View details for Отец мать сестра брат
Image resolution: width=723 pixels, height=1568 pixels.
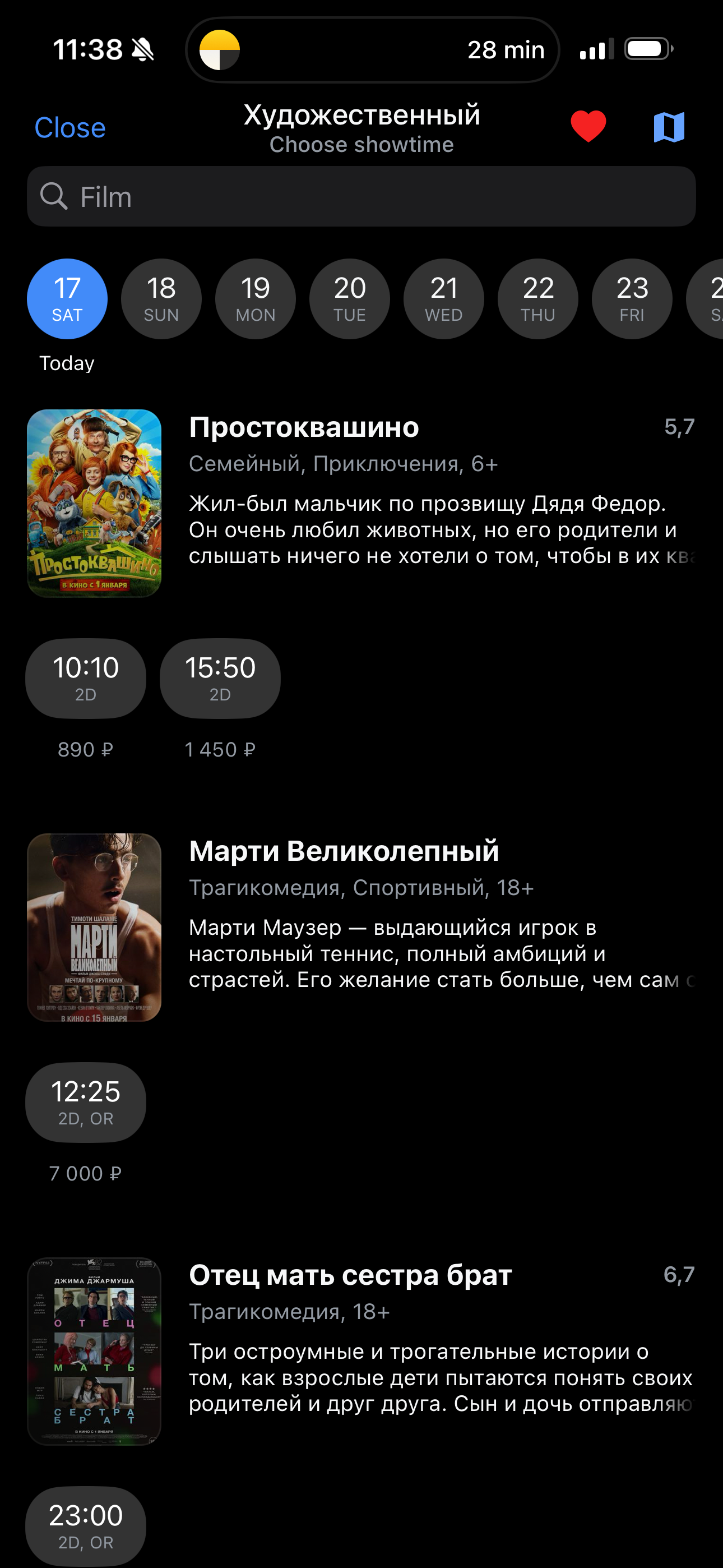pyautogui.click(x=350, y=1275)
